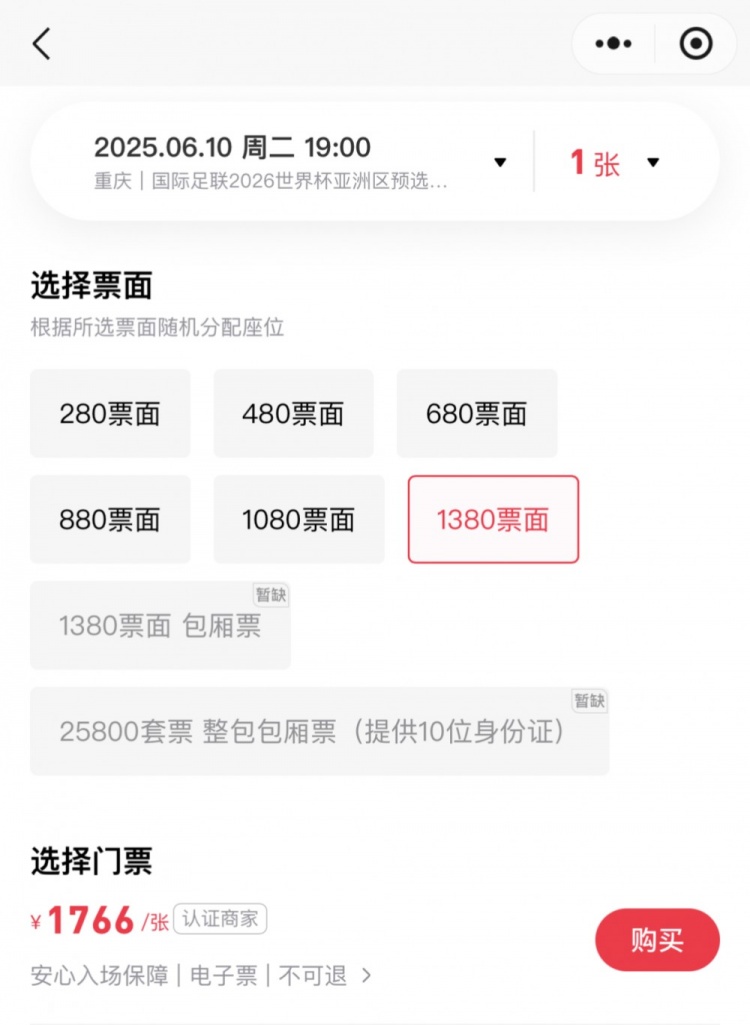Screen dimensions: 750x1025
Task: Tap the ¥1766 per-ticket price
Action: (x=85, y=919)
